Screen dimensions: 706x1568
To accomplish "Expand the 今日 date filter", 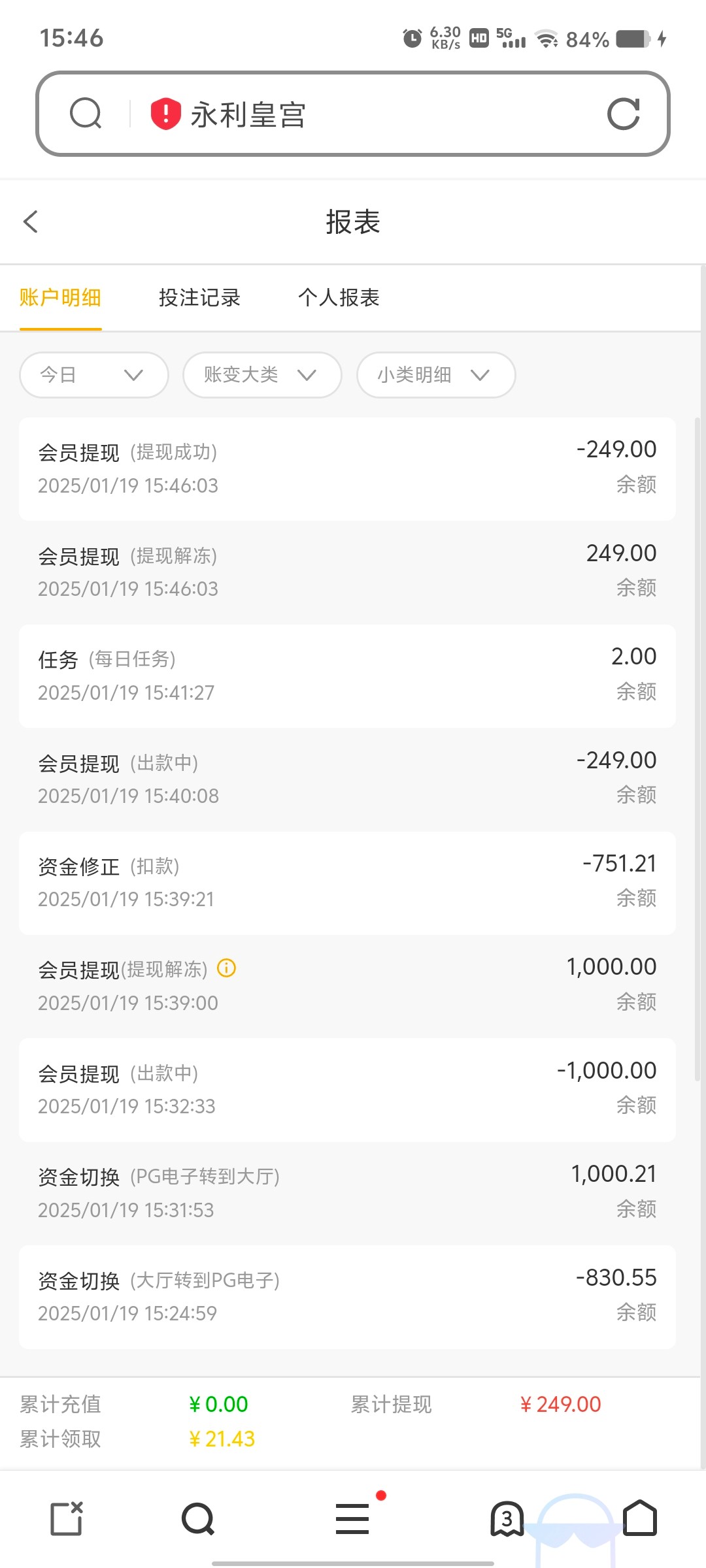I will click(93, 375).
